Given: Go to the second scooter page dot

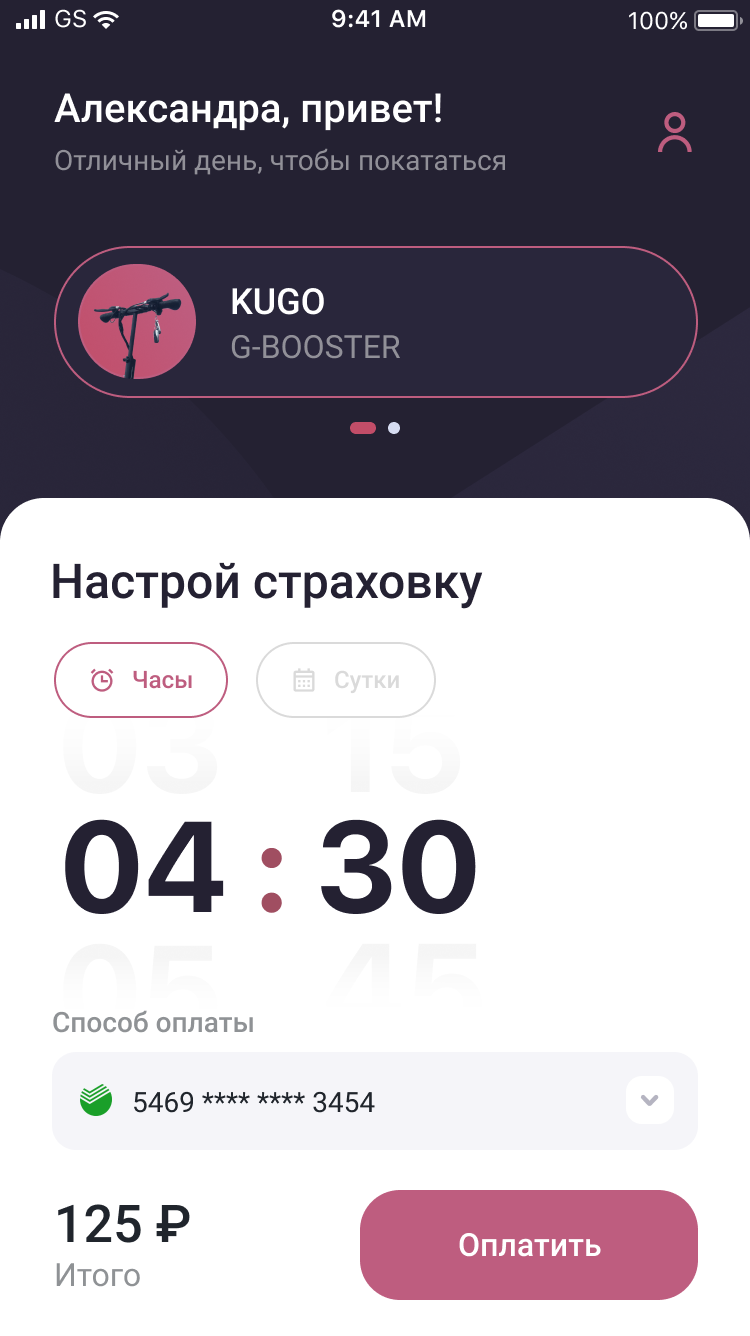Looking at the screenshot, I should tap(394, 428).
